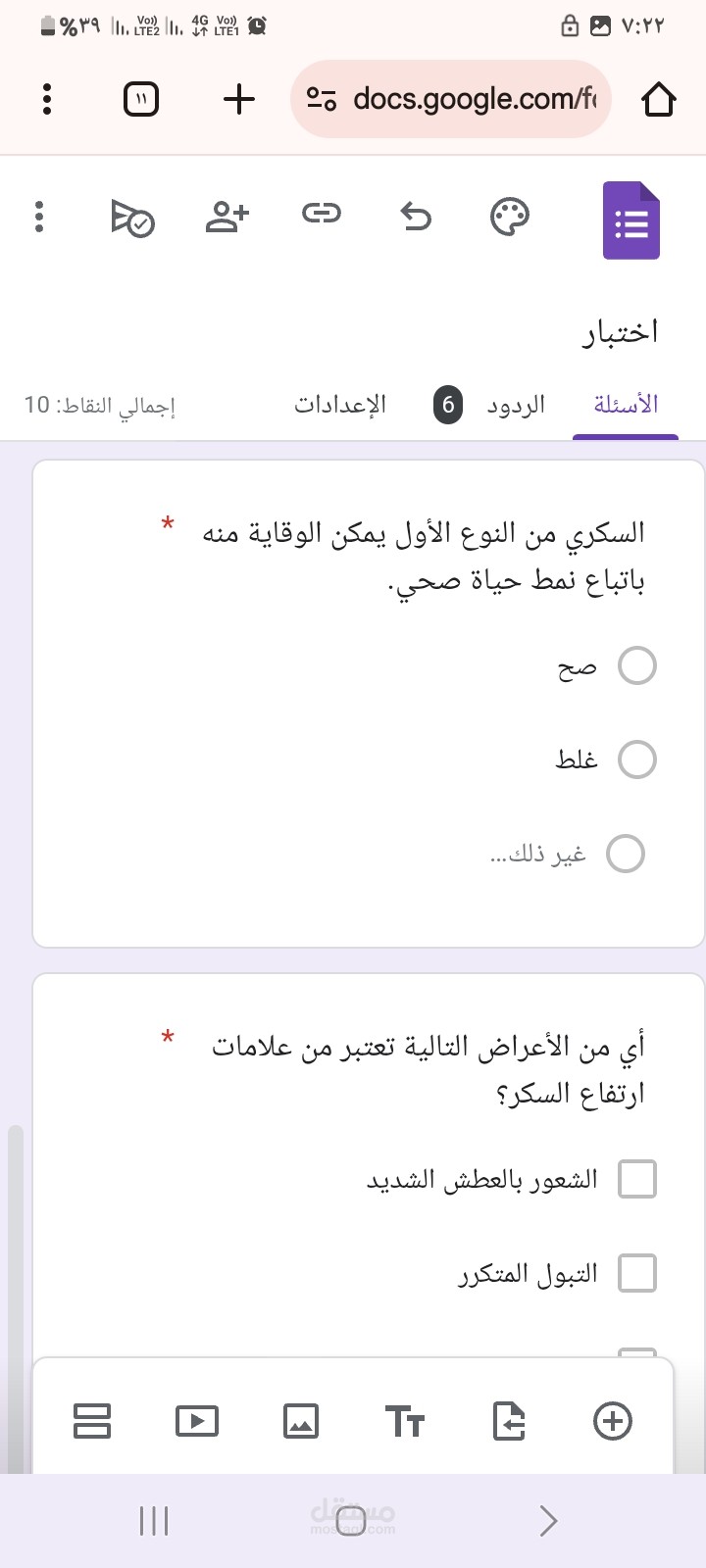
Task: Open a new browser tab
Action: 239,99
